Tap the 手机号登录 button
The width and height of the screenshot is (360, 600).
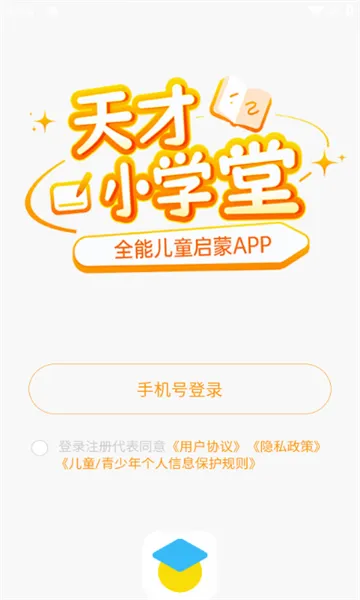180,389
